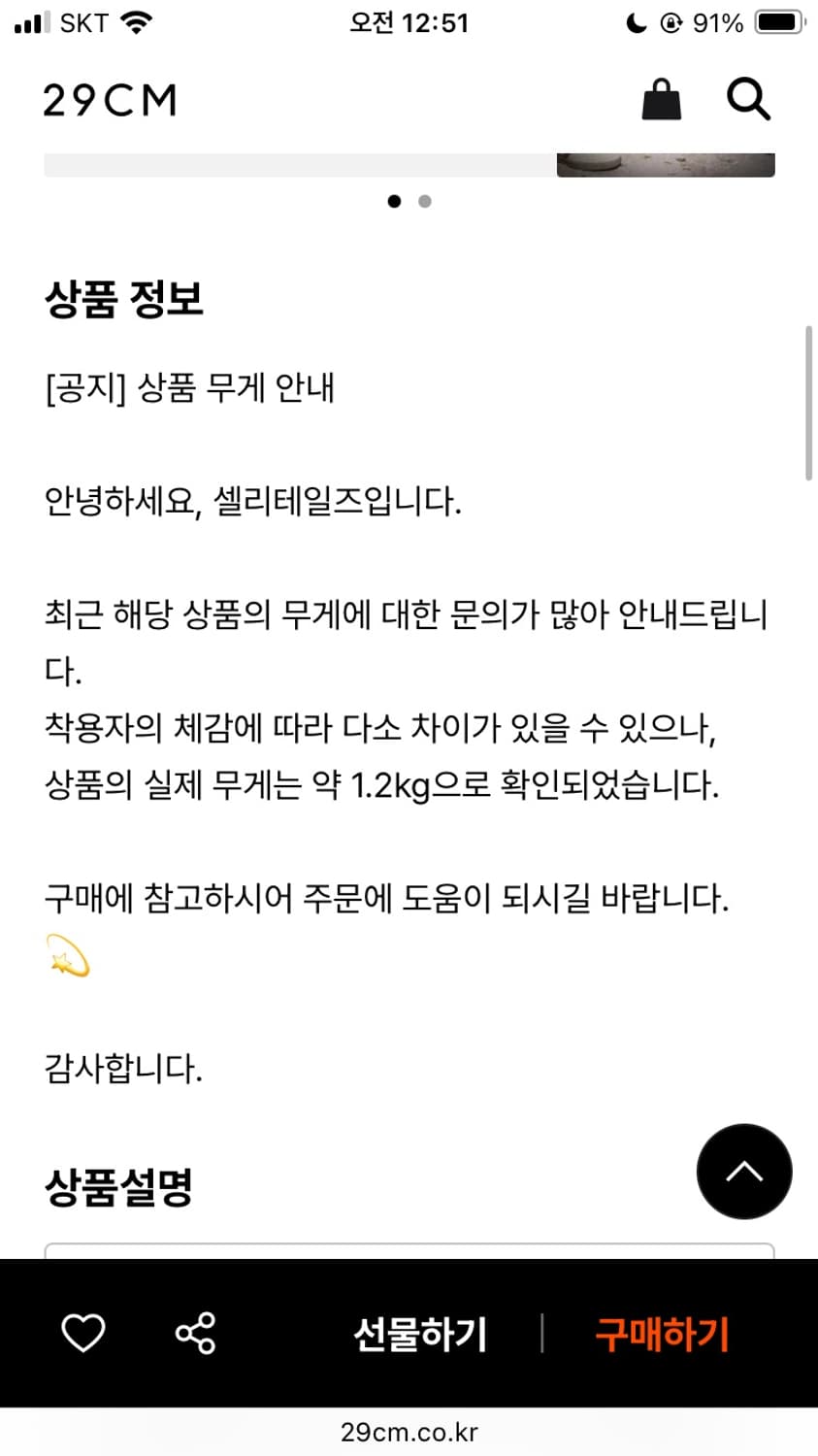Tap the battery indicator in the status bar
This screenshot has height=1456, width=818.
(775, 21)
